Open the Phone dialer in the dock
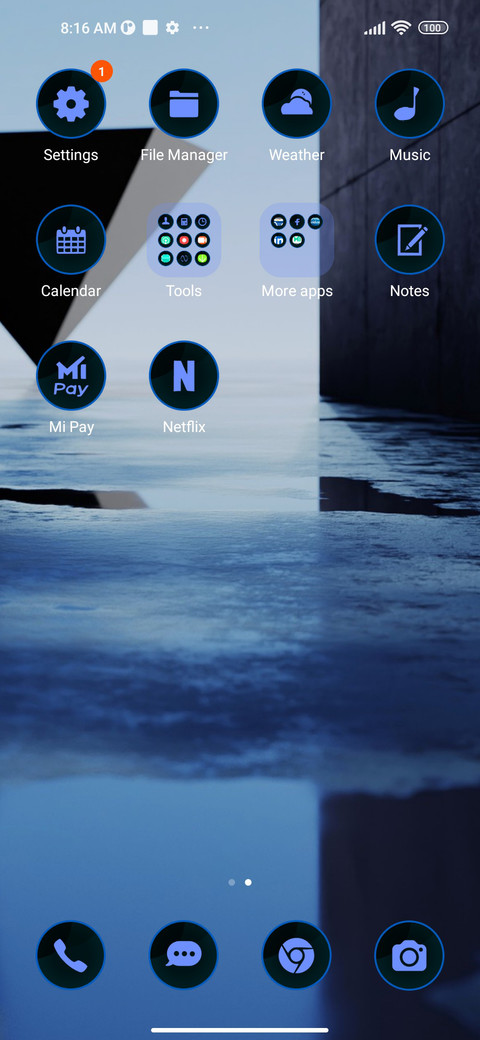 pos(71,955)
